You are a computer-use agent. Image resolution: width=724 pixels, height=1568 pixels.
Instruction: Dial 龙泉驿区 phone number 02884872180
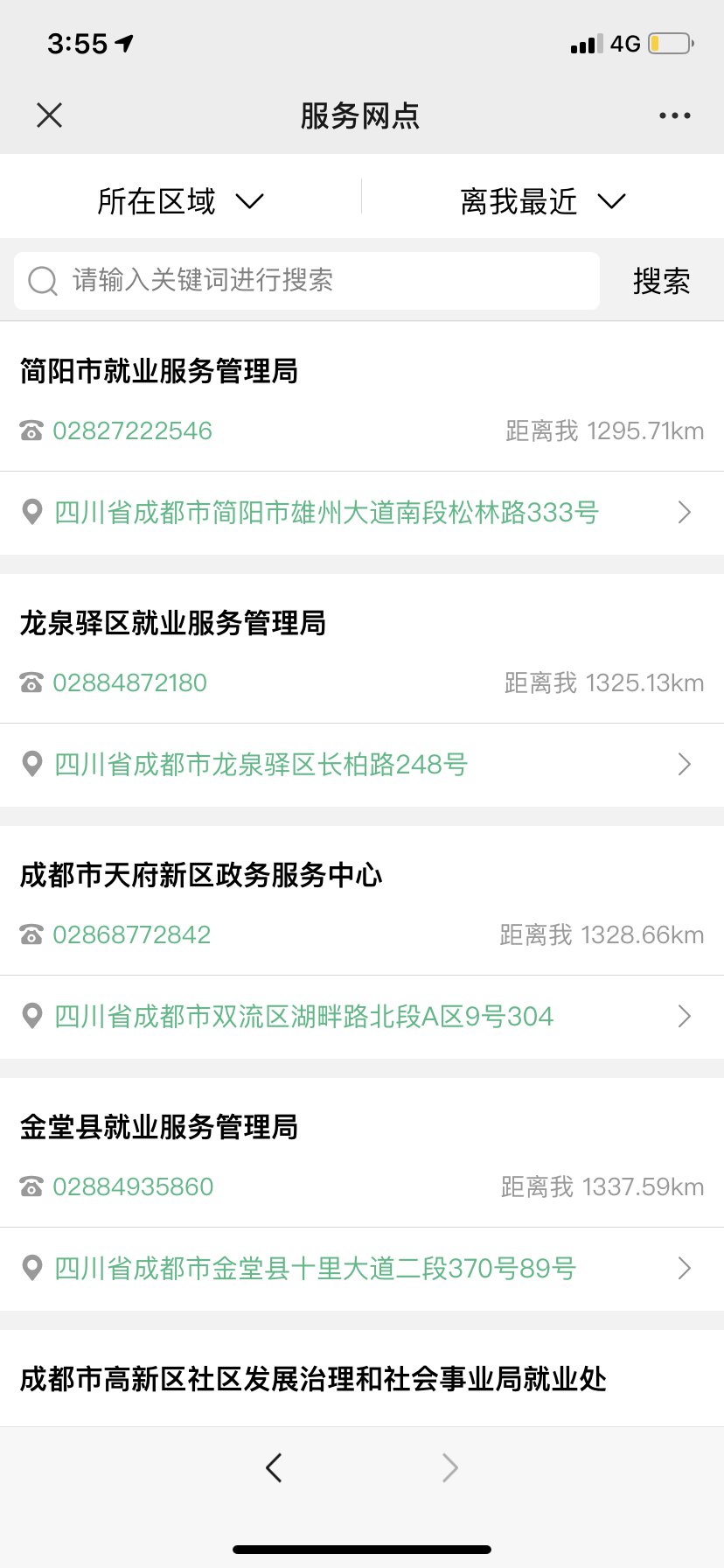tap(129, 682)
